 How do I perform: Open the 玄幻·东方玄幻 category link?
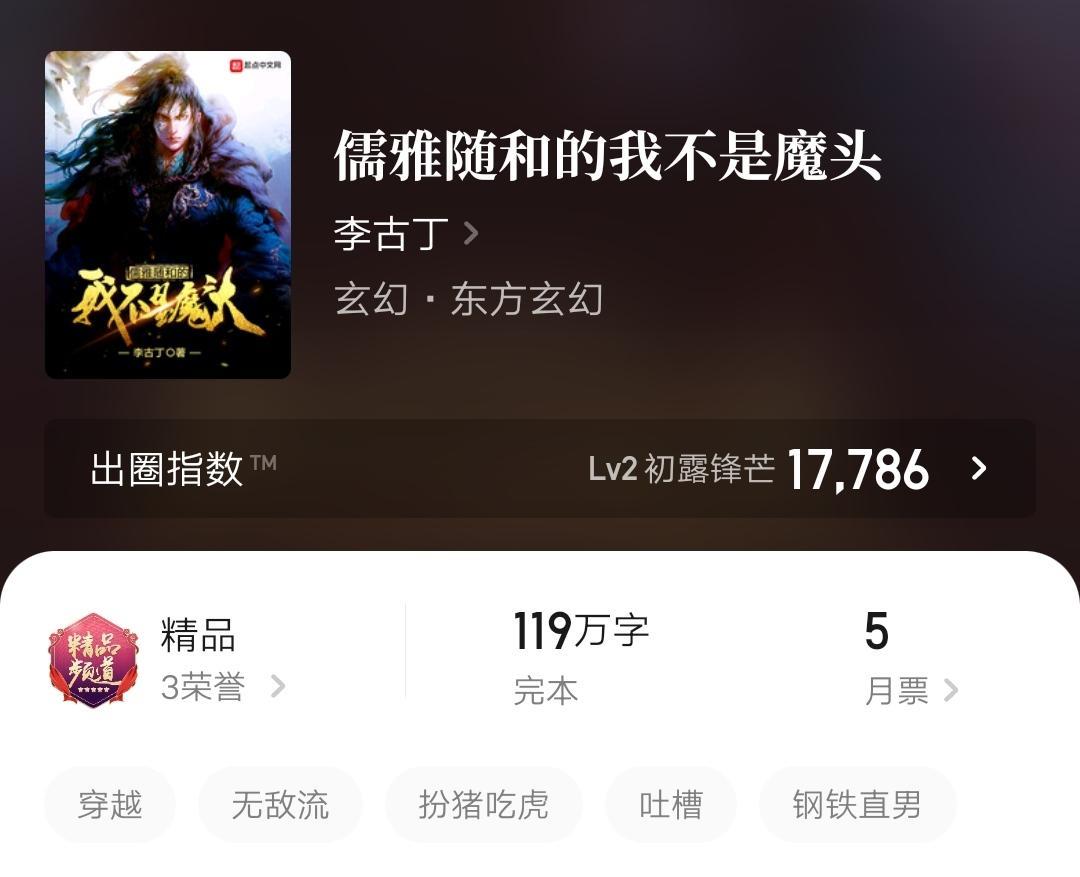(x=469, y=299)
